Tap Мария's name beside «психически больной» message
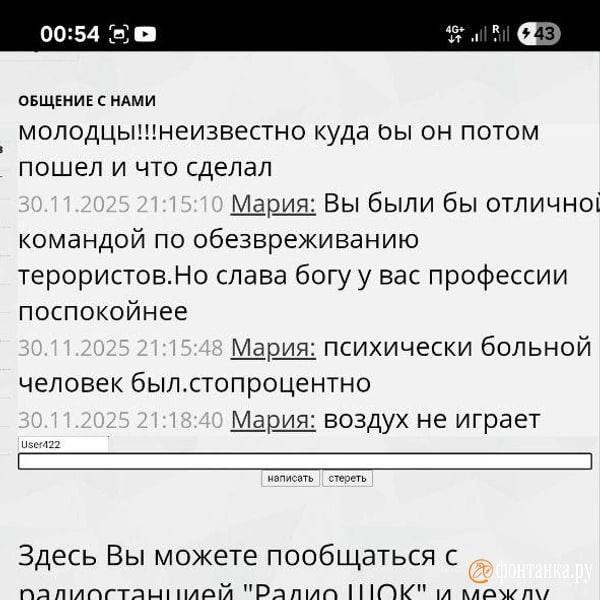600x600 pixels. pos(273,347)
